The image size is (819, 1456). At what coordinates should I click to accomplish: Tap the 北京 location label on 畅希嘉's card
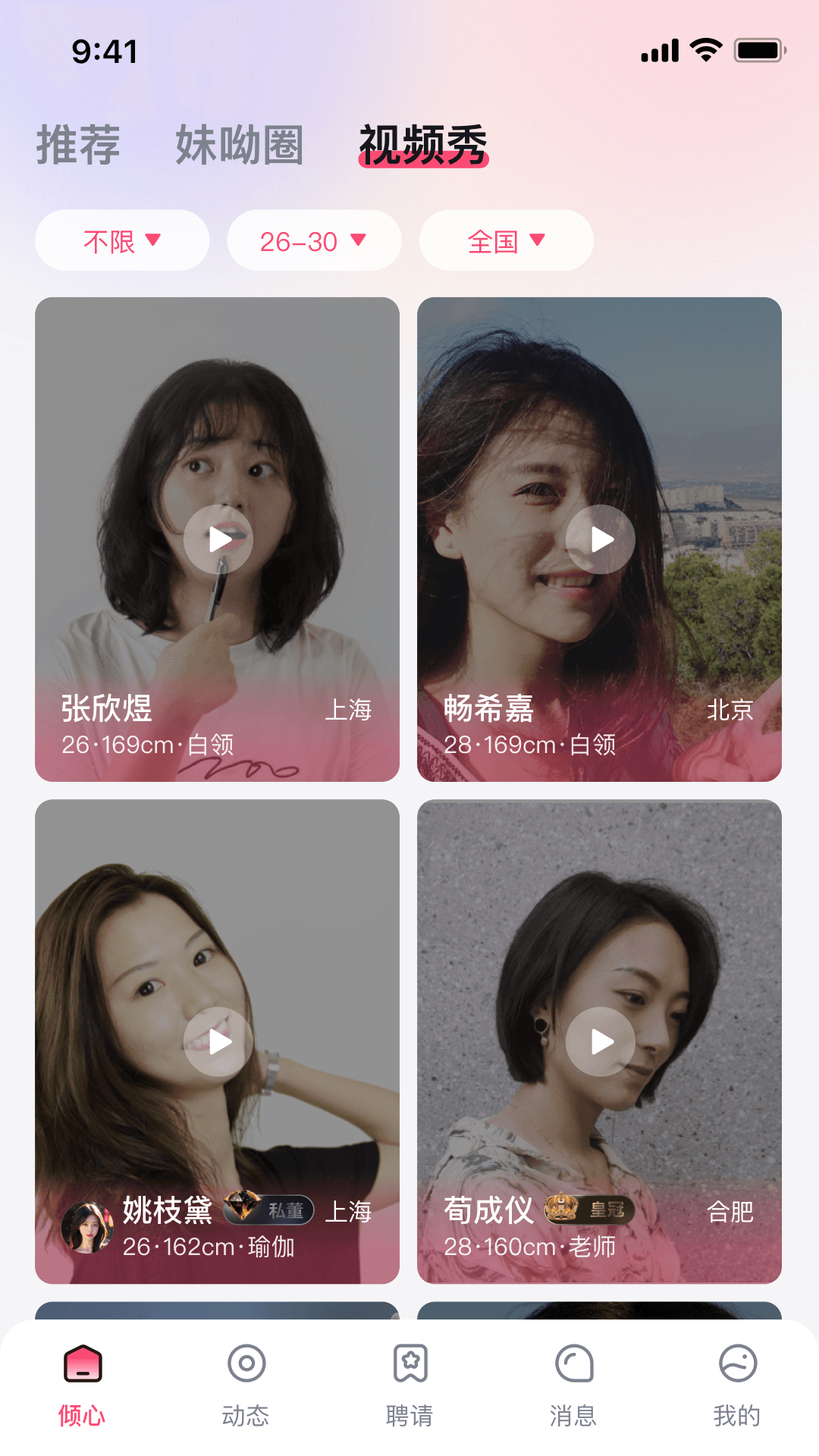click(729, 711)
